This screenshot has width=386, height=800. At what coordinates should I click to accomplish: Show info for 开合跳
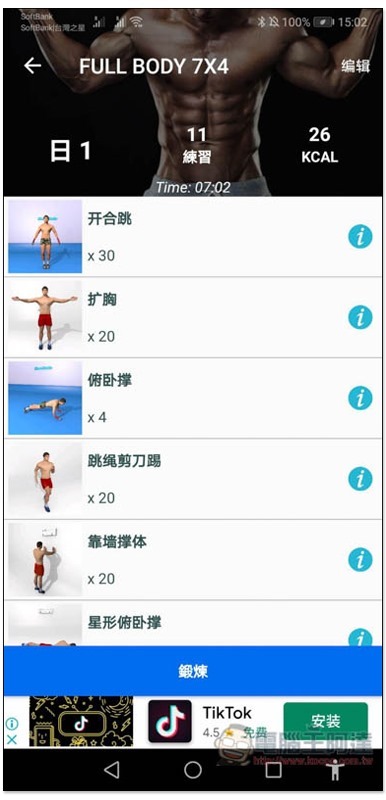point(361,237)
